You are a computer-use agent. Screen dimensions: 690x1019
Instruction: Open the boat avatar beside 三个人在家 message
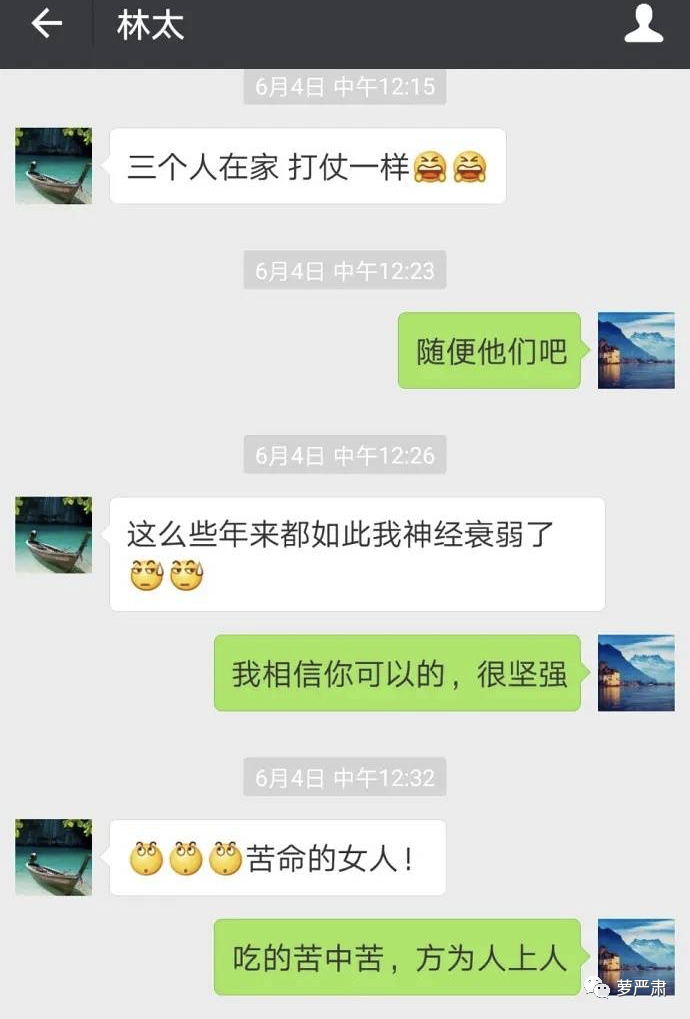(x=54, y=166)
